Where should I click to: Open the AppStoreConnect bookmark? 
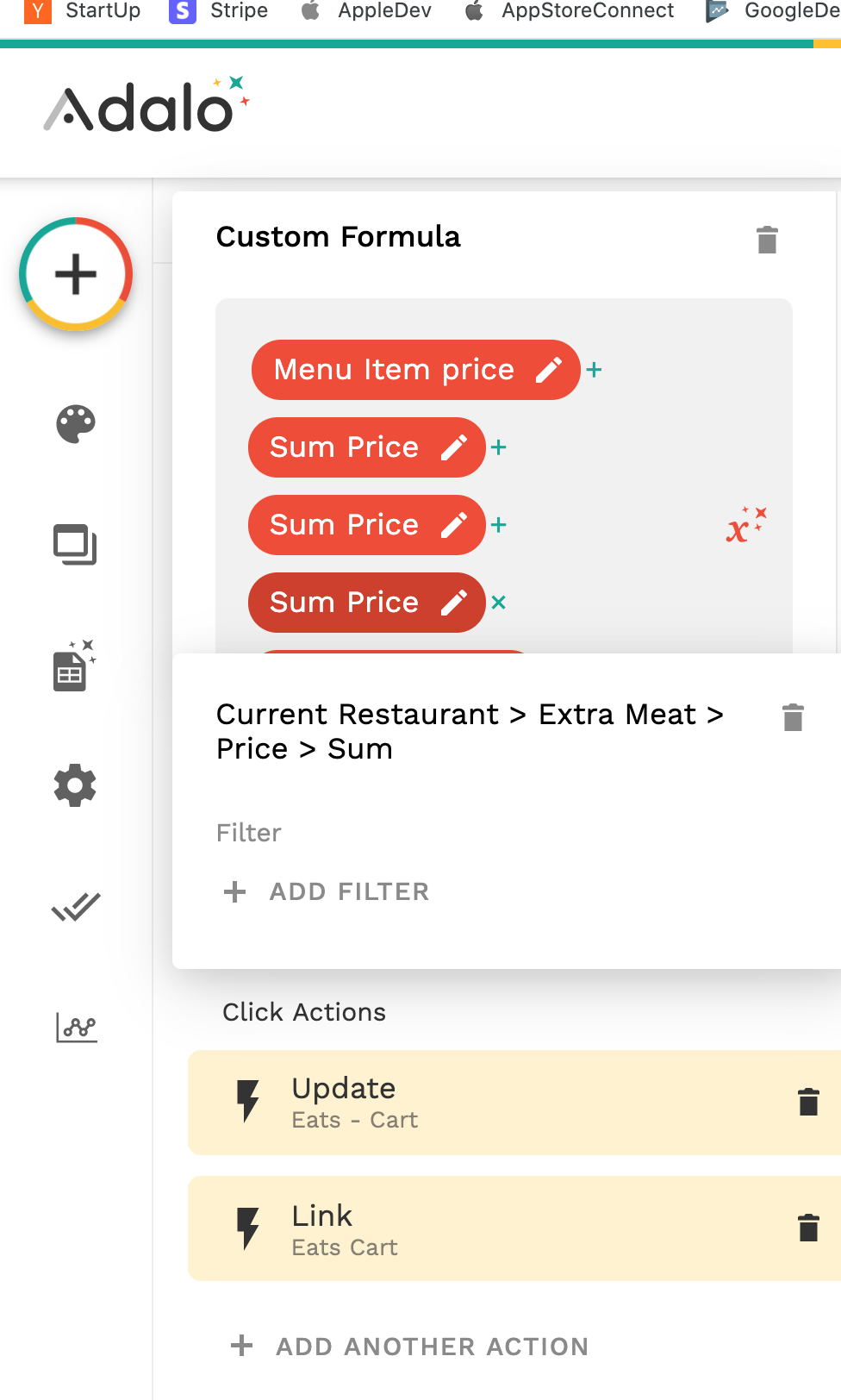570,11
